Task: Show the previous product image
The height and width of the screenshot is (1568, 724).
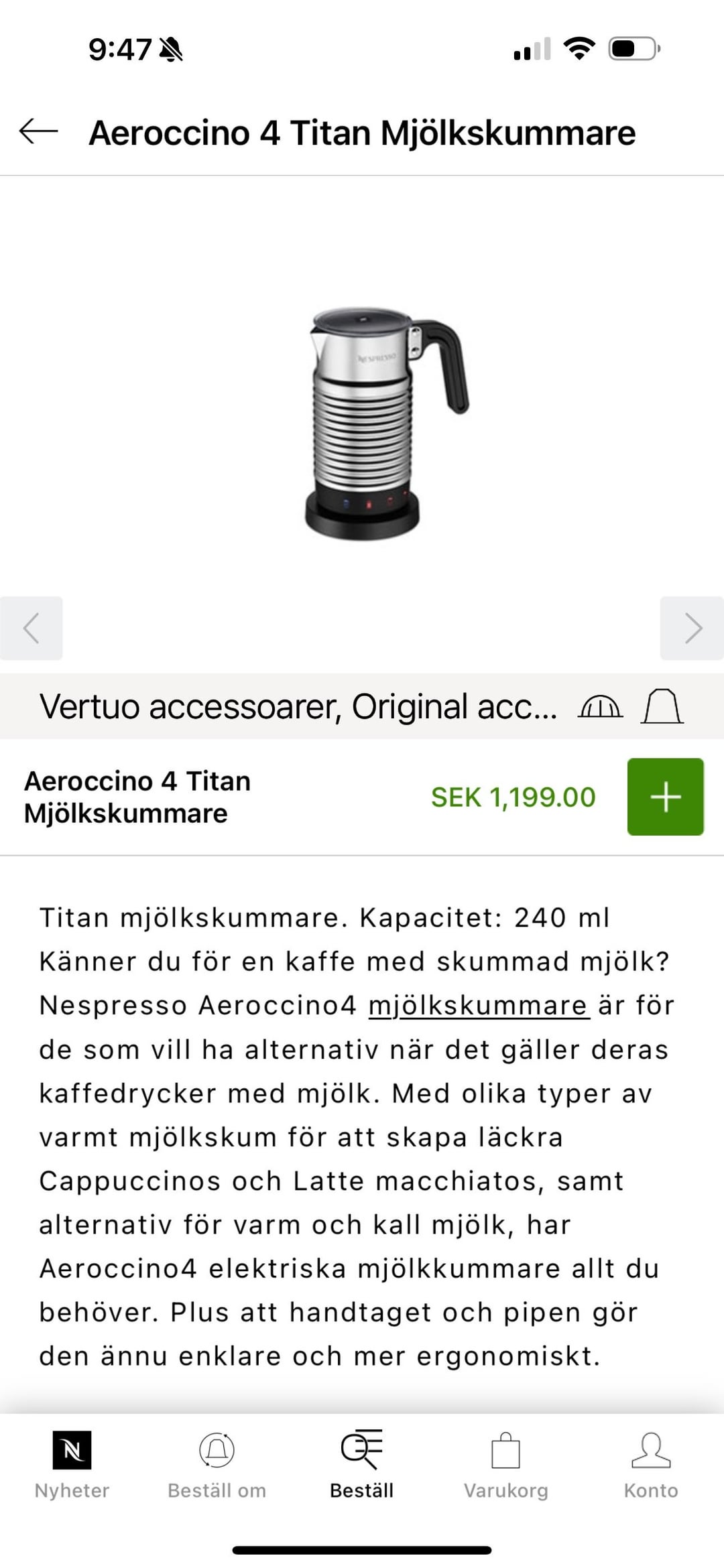Action: (x=31, y=628)
